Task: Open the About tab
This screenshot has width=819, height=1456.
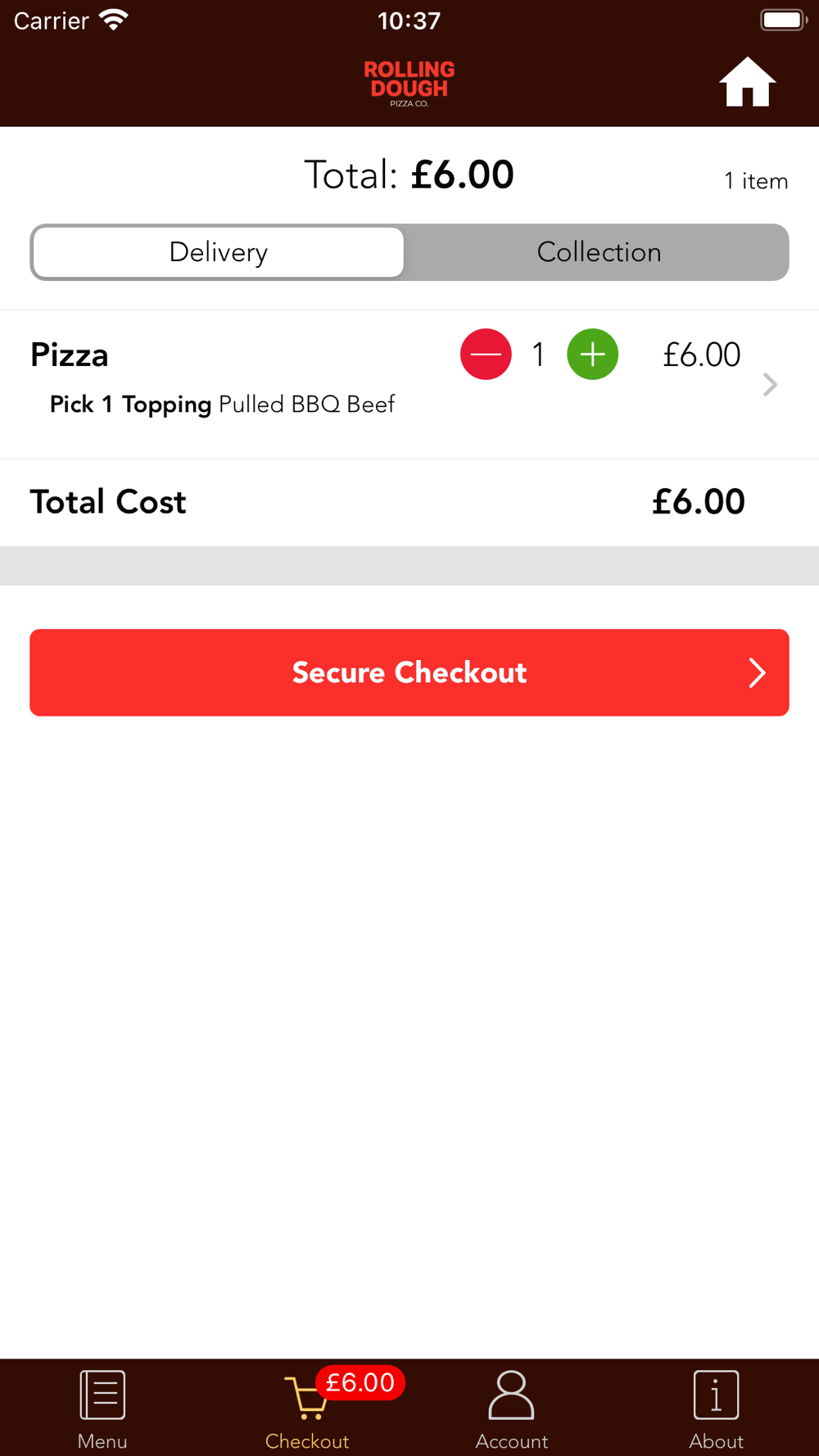Action: 717,1409
